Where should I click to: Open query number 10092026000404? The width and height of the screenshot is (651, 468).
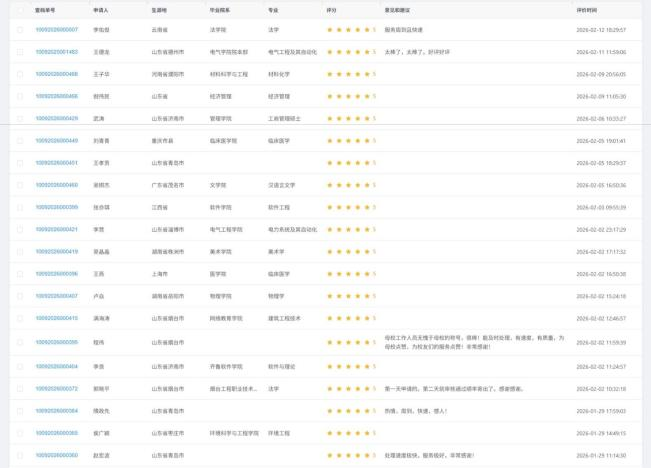(x=56, y=366)
